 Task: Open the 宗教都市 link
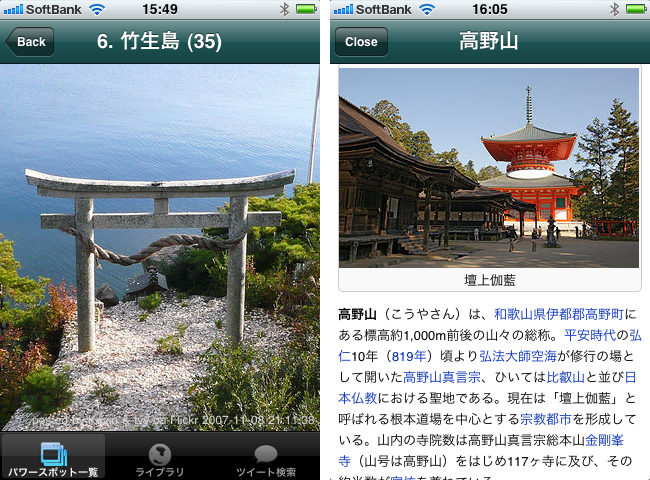(x=549, y=421)
